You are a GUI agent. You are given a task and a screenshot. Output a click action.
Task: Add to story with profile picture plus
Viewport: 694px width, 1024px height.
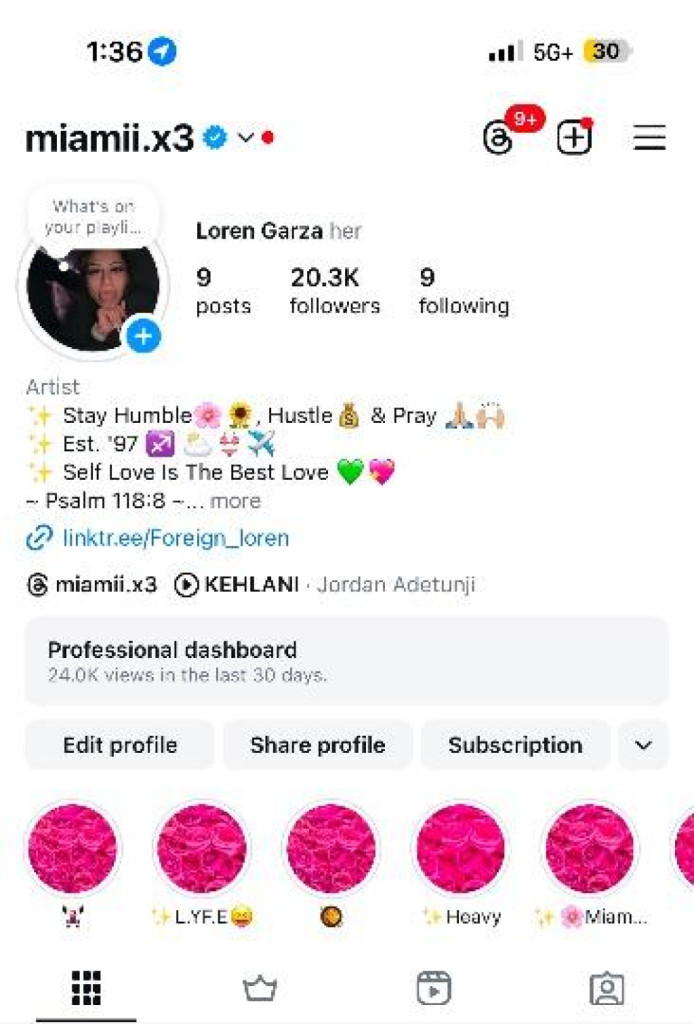point(144,336)
